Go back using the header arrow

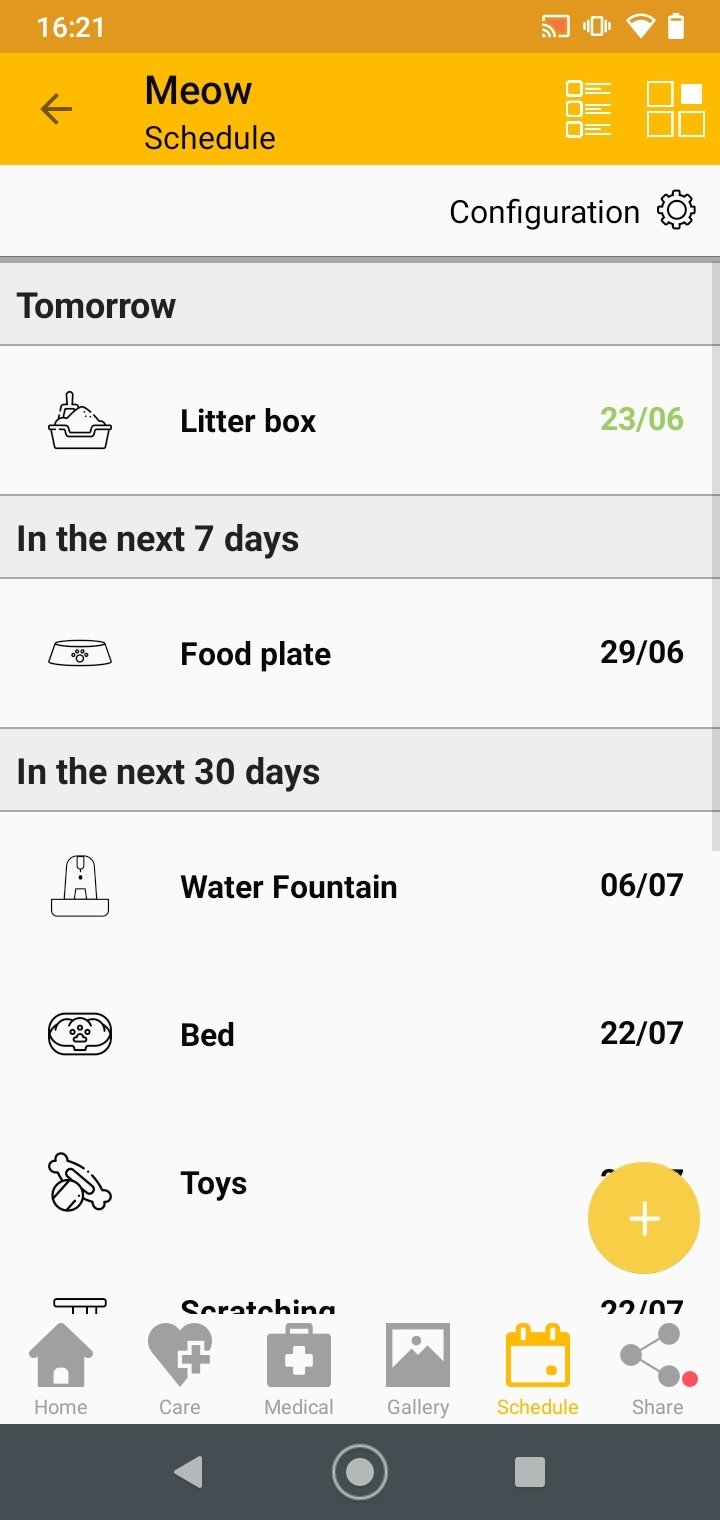56,109
